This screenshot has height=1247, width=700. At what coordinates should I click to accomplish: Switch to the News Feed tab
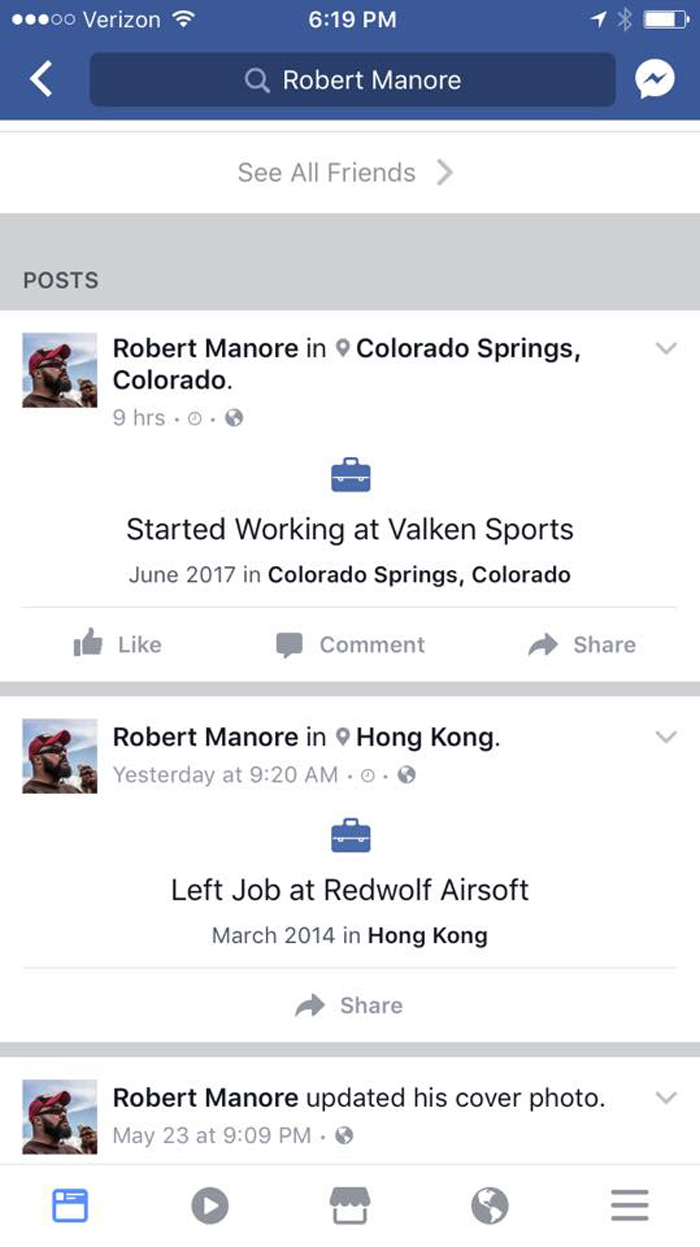pos(70,1205)
